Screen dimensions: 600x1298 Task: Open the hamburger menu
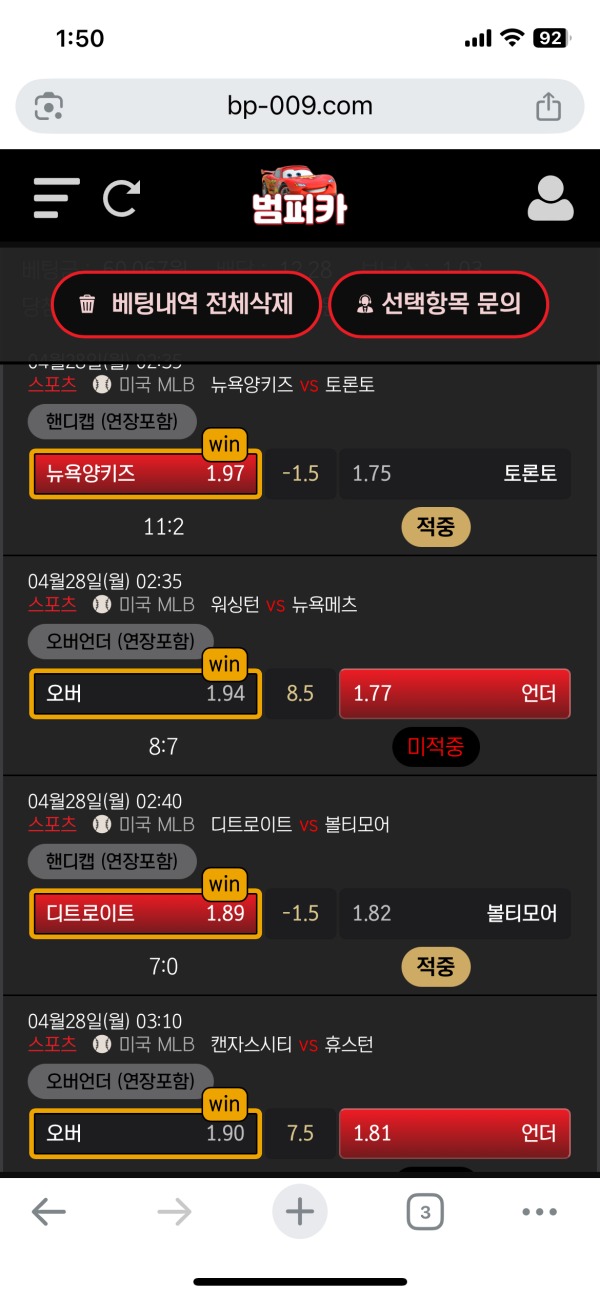pyautogui.click(x=56, y=197)
